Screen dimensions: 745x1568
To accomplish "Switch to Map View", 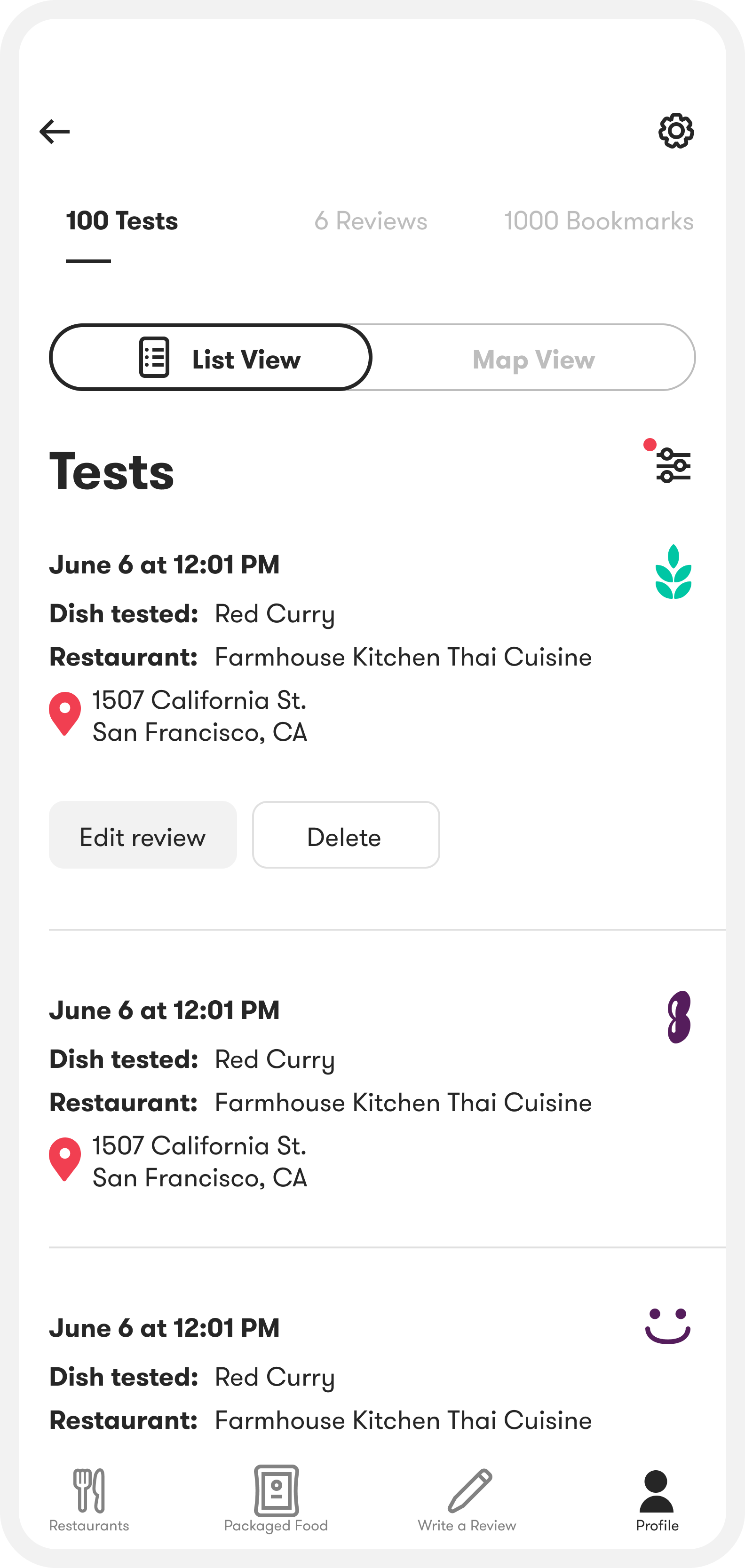I will coord(534,359).
